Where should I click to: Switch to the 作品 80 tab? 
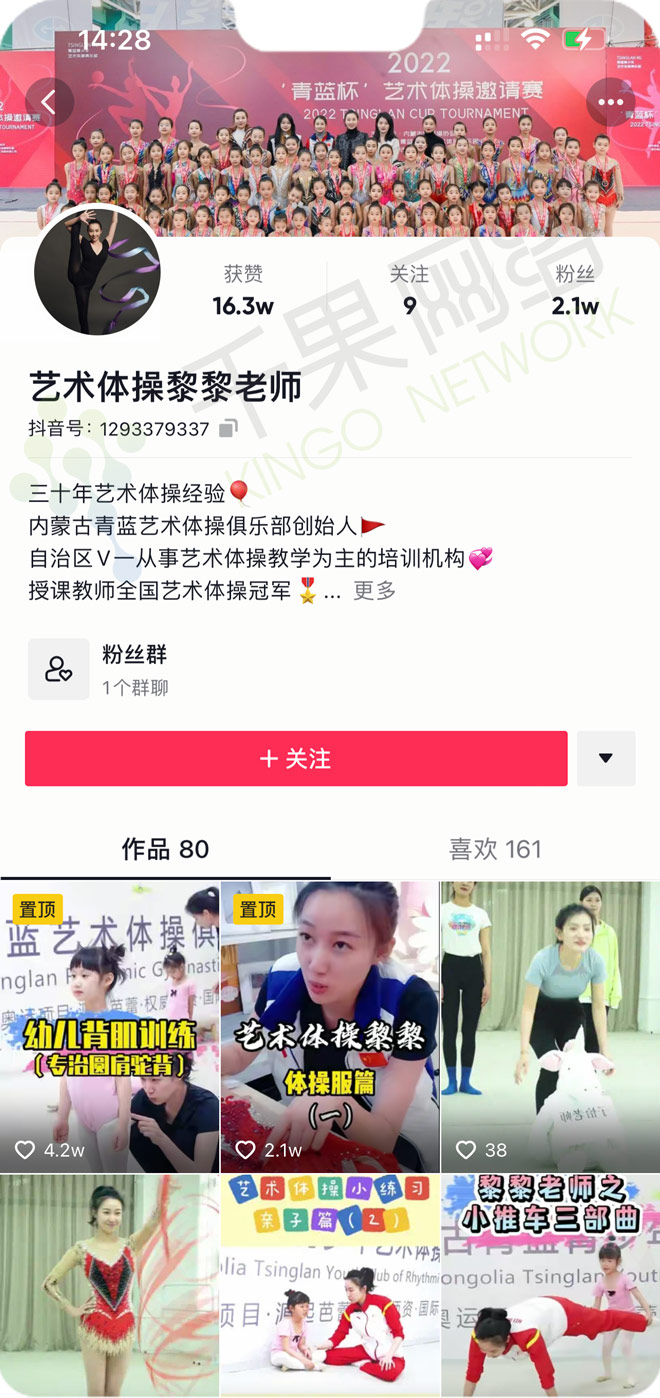click(x=165, y=850)
